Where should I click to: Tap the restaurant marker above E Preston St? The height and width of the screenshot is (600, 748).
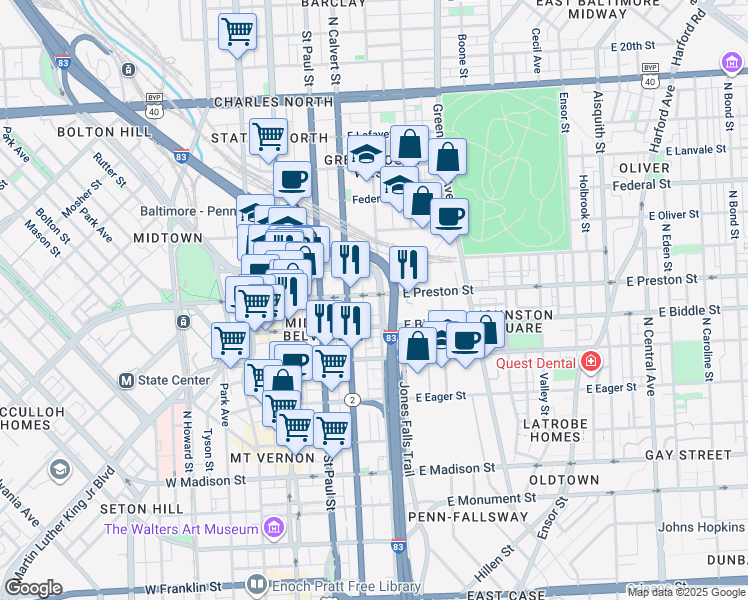click(408, 264)
